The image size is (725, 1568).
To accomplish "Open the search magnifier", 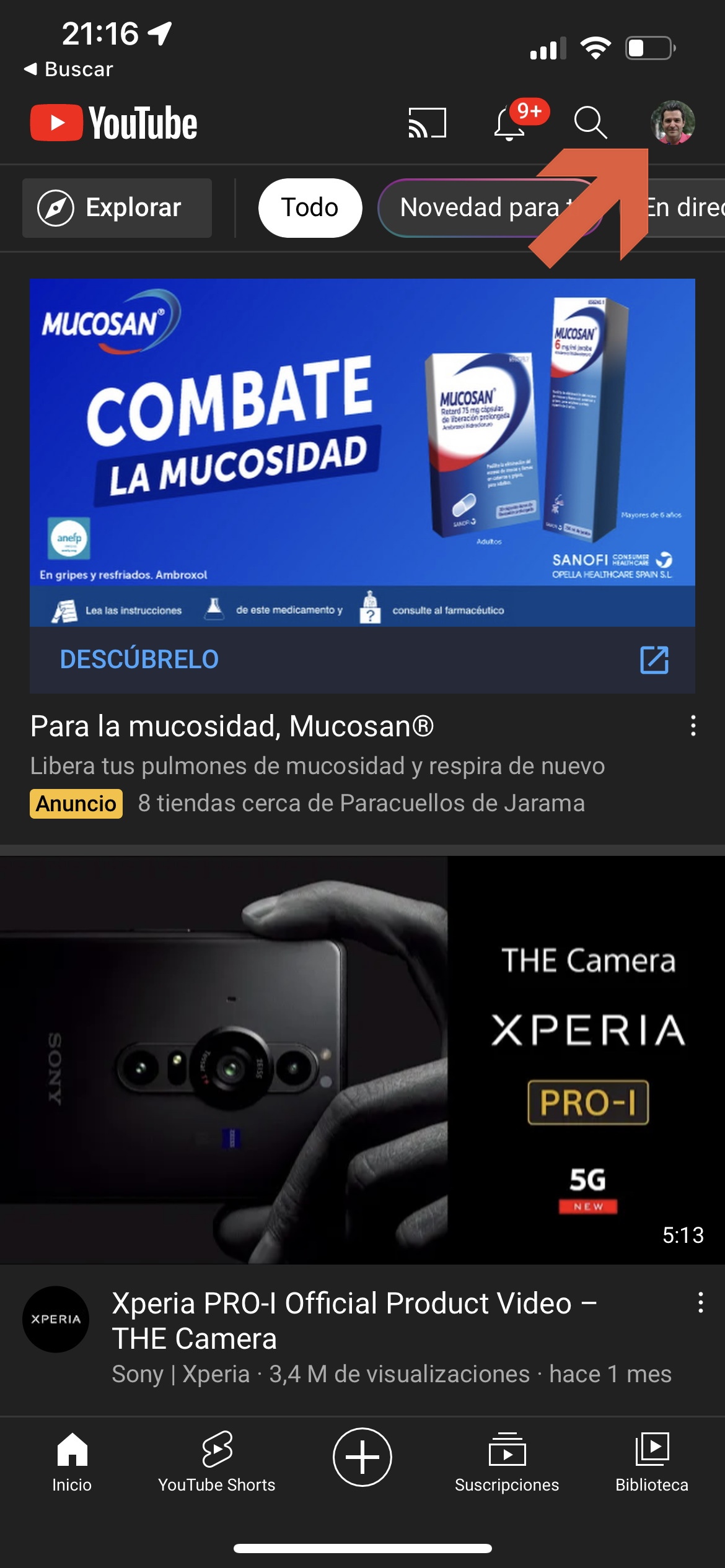I will click(590, 122).
